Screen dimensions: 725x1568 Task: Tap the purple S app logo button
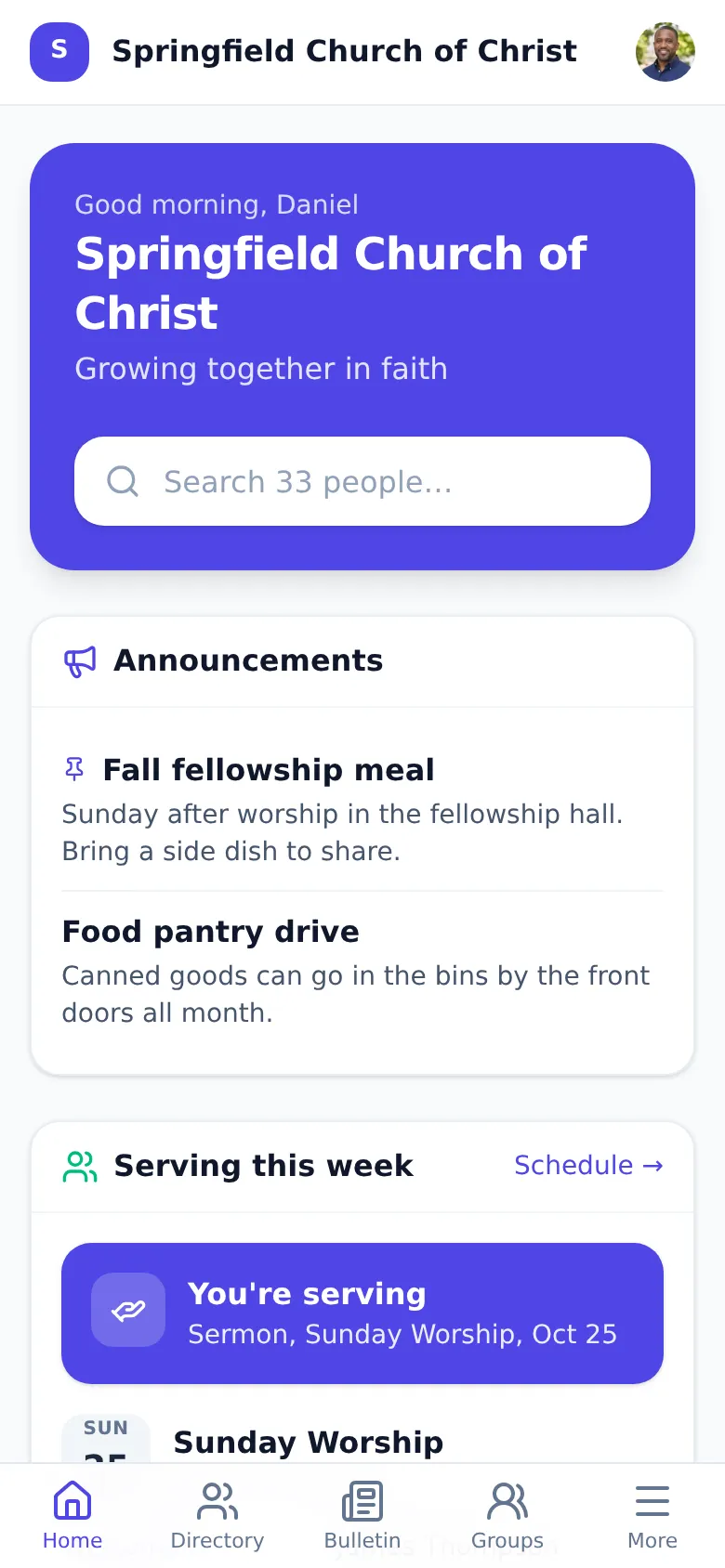(x=59, y=52)
